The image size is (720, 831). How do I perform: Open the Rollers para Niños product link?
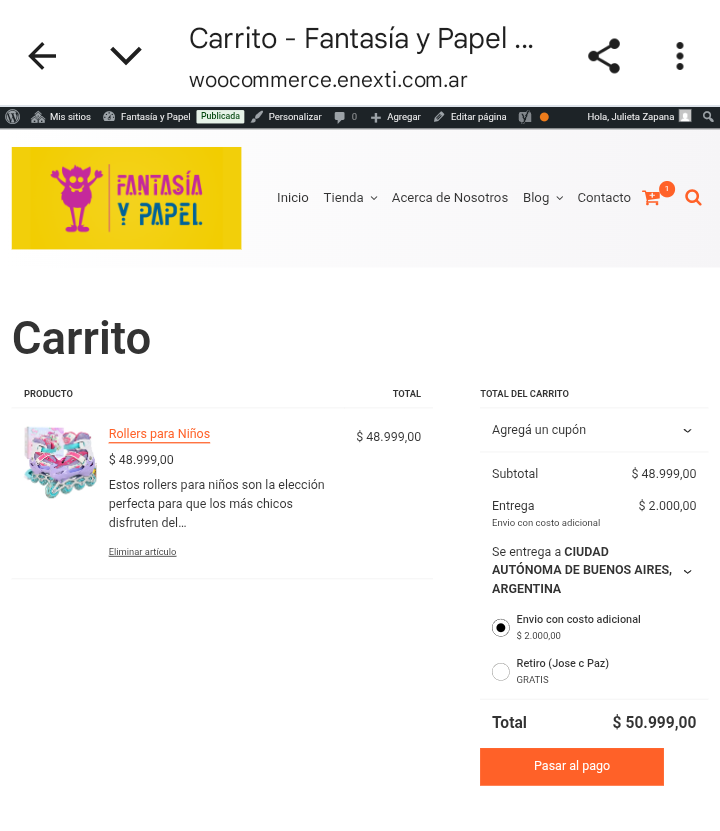coord(159,434)
